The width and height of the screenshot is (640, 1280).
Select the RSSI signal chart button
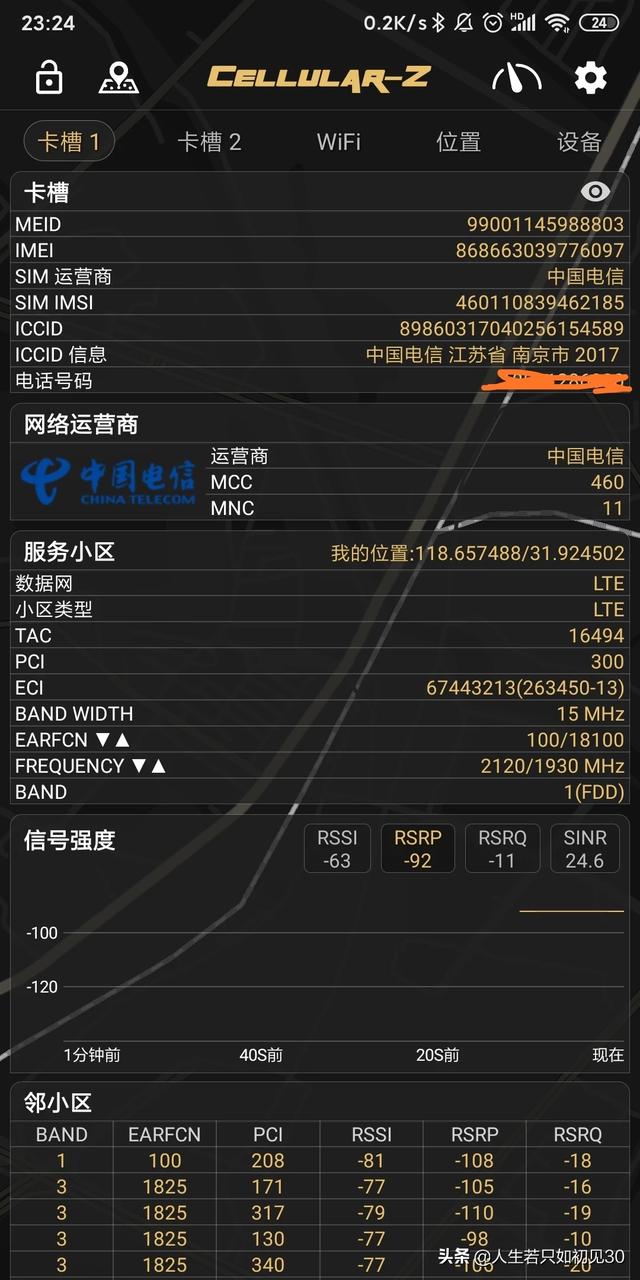point(337,849)
